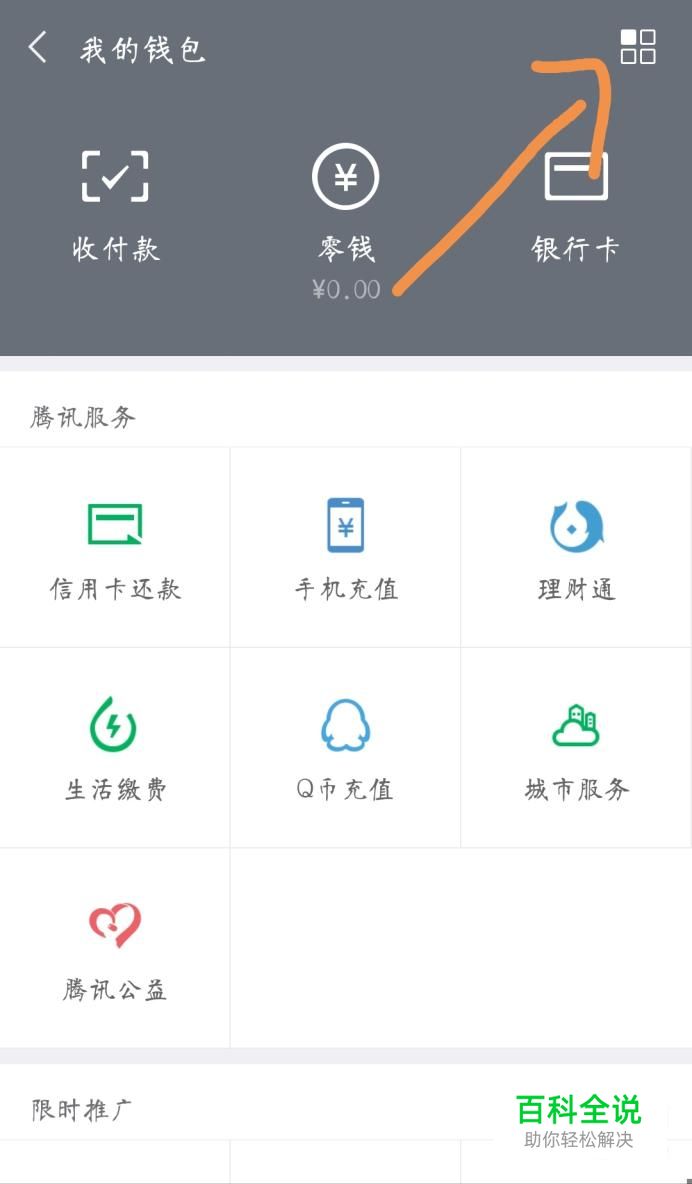Open 生活缴费 utility payments
692x1184 pixels.
click(115, 748)
